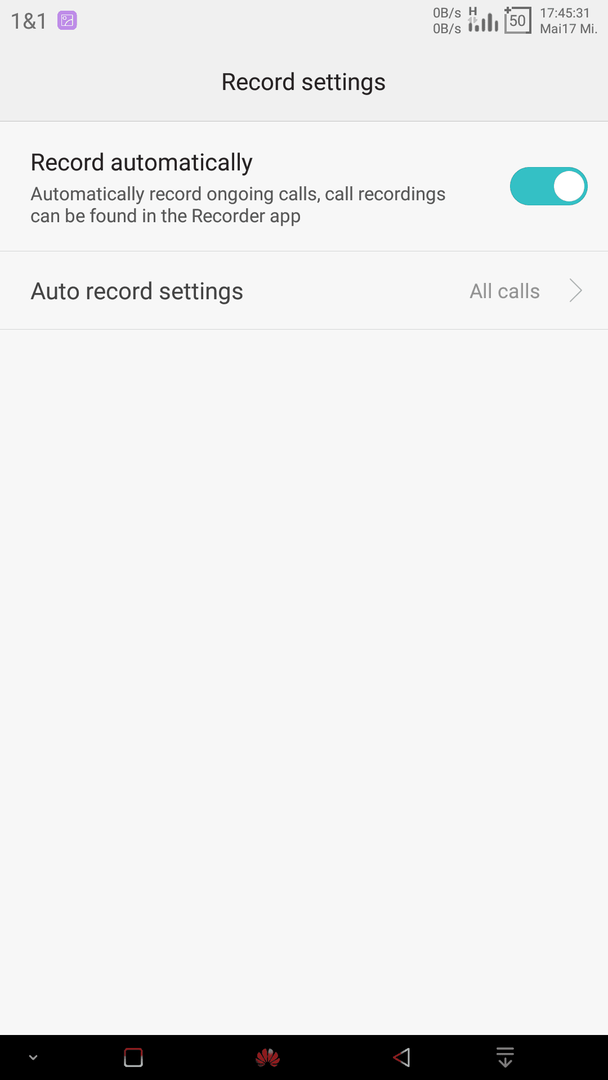This screenshot has width=608, height=1080.
Task: Hide the navigation bar with the small chevron
Action: [32, 1057]
